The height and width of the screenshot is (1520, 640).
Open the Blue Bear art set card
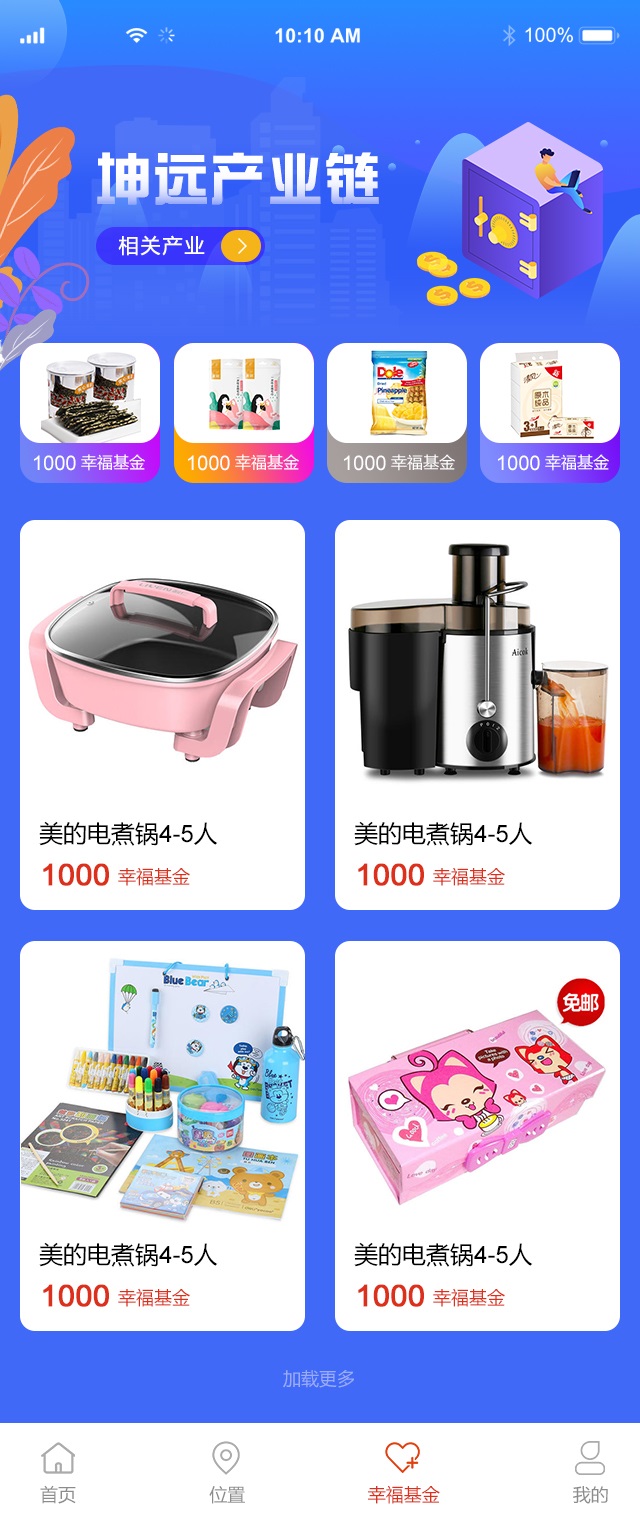coord(162,1135)
